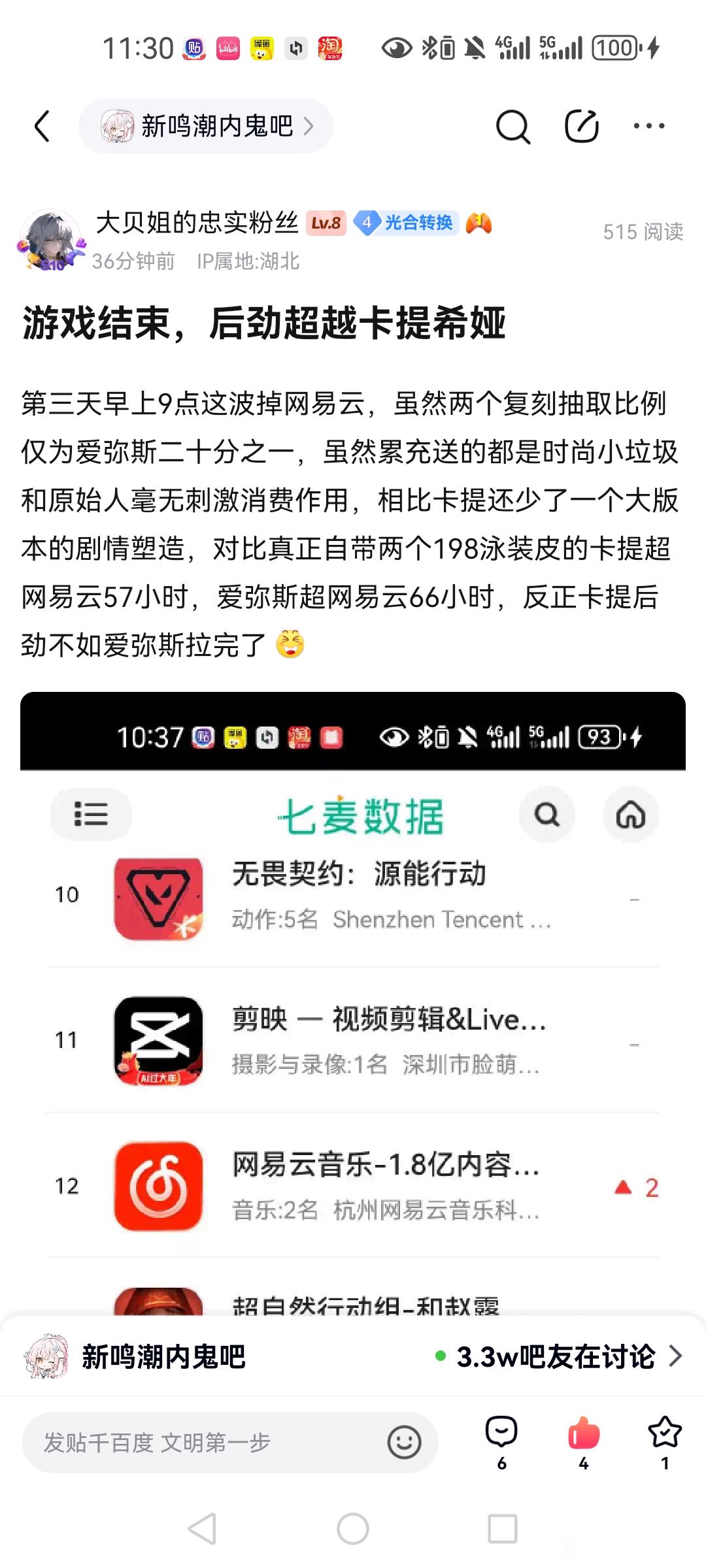Tap the compose post pencil icon

[582, 126]
